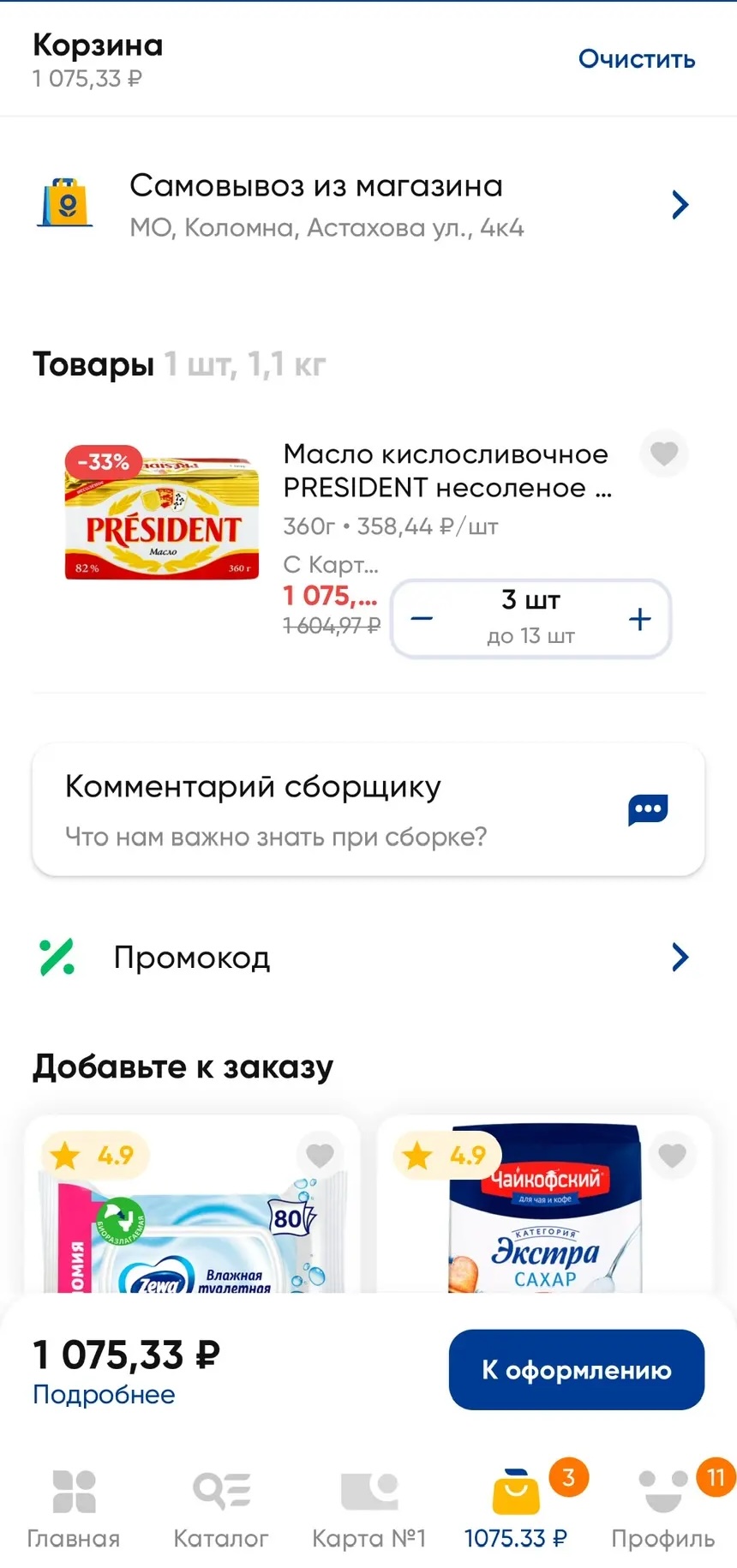
Task: Switch to the Главная tab
Action: tap(74, 1507)
